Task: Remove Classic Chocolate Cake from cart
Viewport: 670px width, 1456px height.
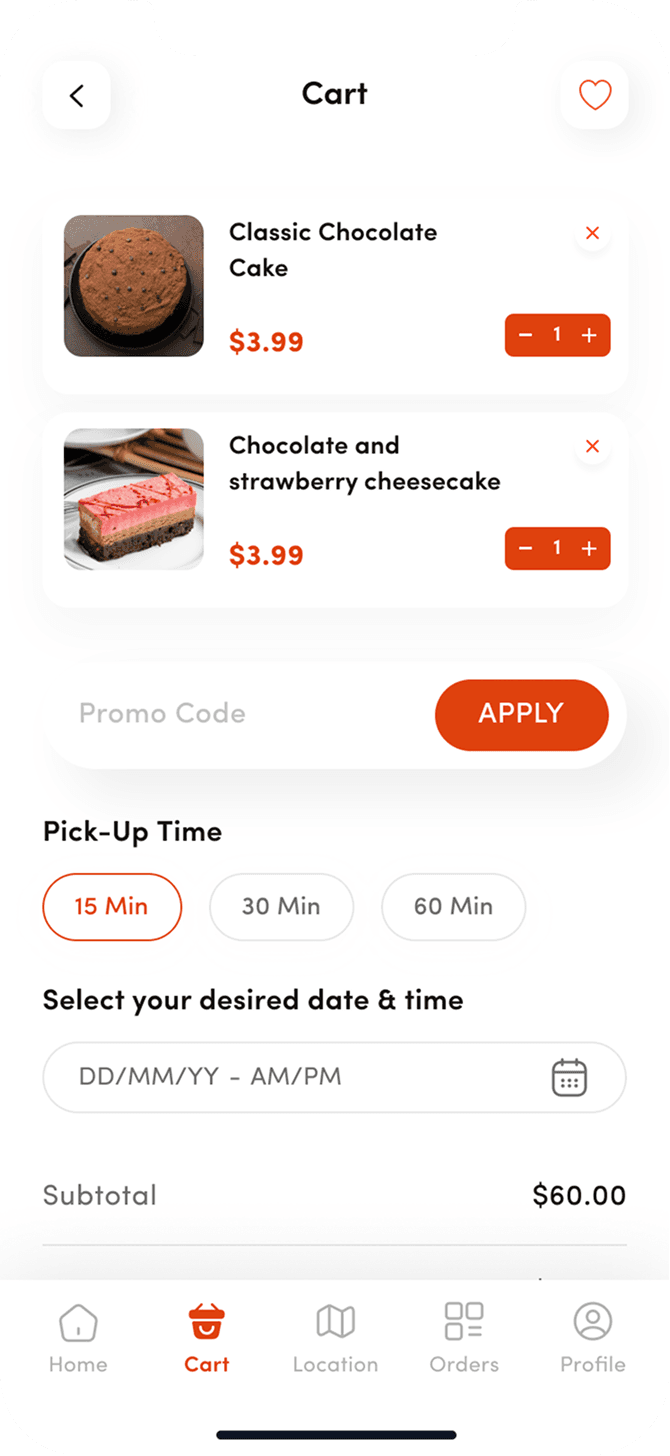Action: click(x=592, y=233)
